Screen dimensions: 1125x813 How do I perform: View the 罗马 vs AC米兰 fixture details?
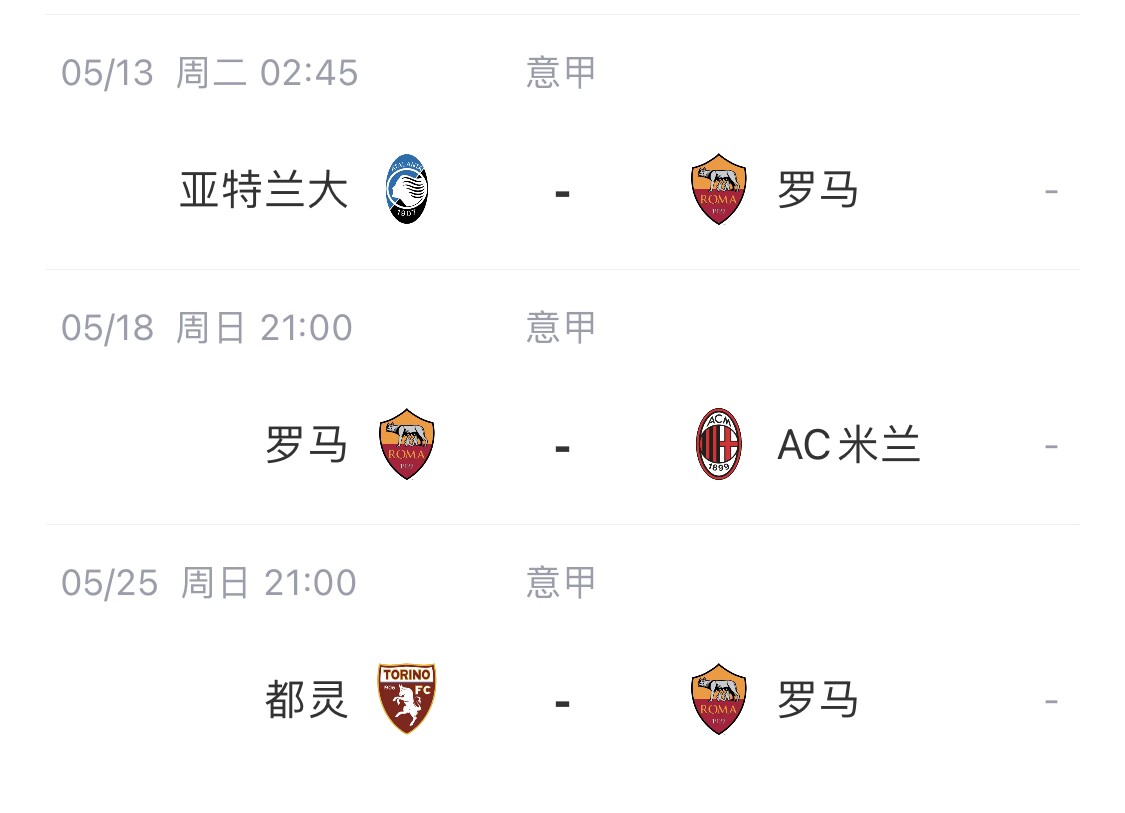pyautogui.click(x=562, y=445)
